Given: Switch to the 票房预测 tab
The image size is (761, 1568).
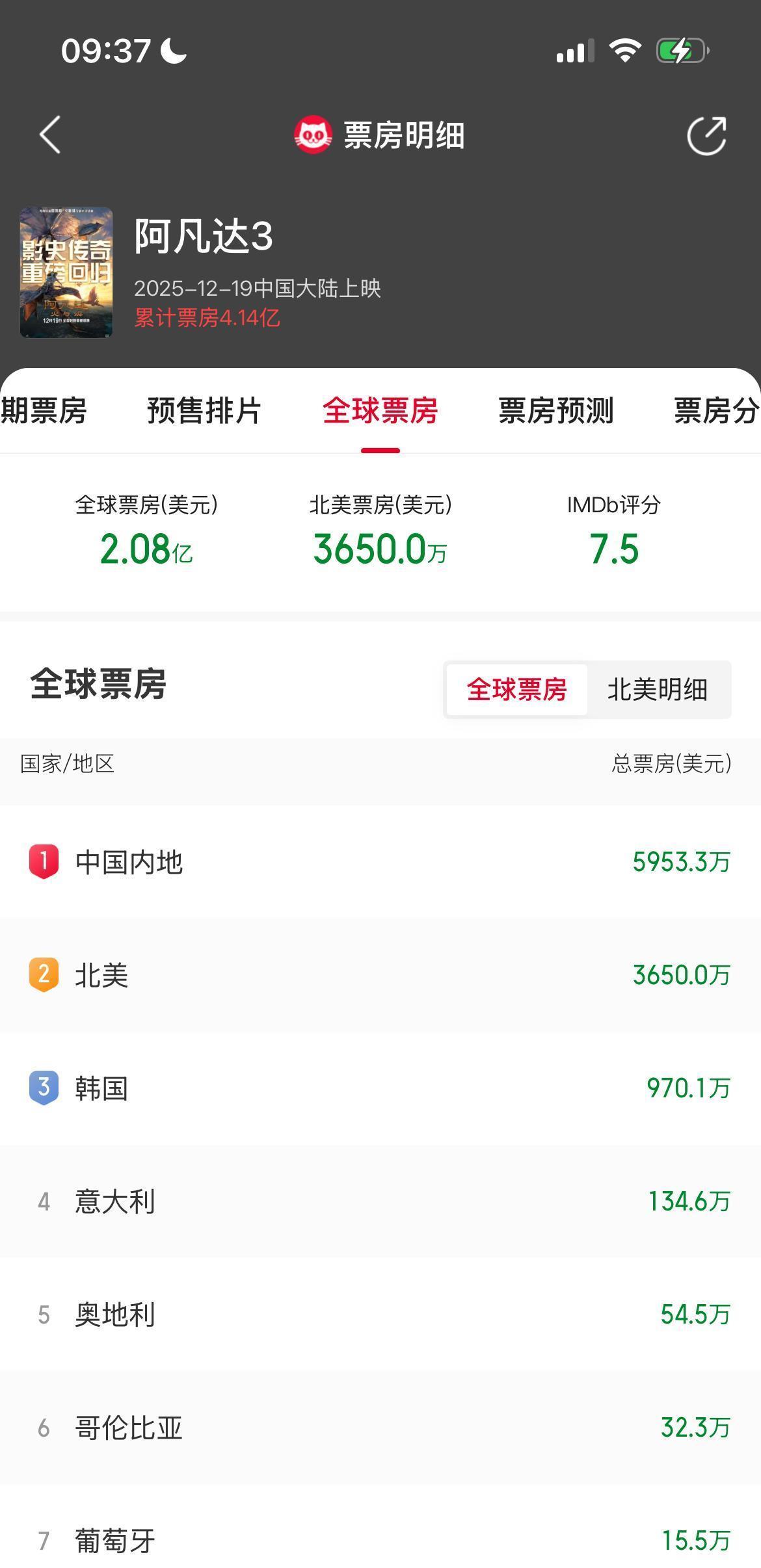Looking at the screenshot, I should tap(555, 411).
